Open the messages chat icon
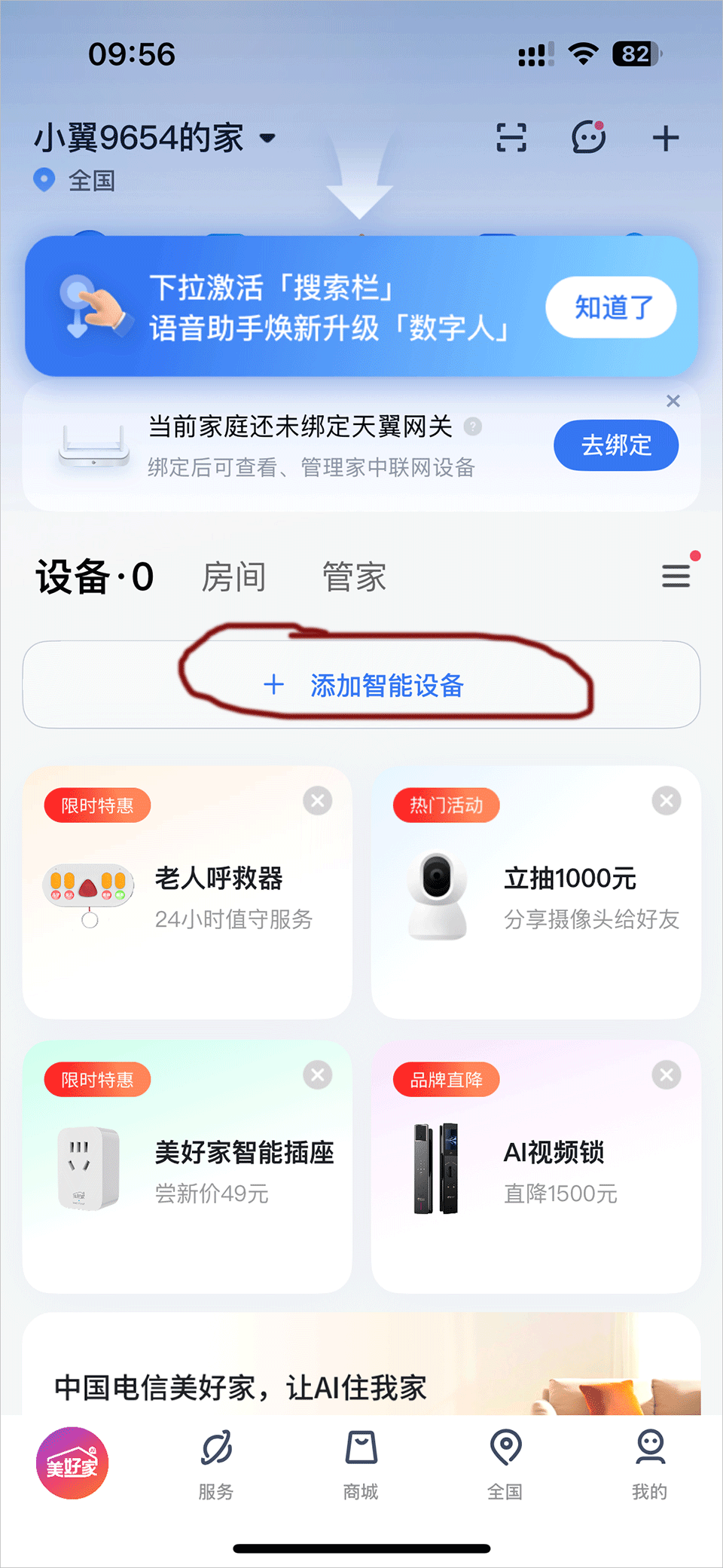This screenshot has height=1568, width=723. click(588, 138)
